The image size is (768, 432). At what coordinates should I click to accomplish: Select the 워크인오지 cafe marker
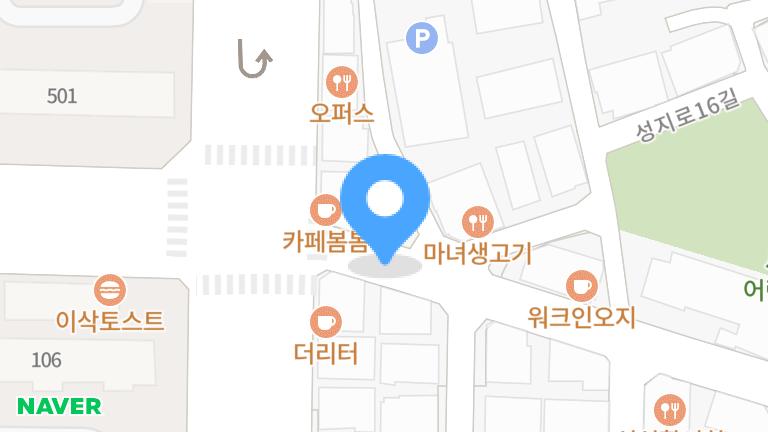(581, 286)
